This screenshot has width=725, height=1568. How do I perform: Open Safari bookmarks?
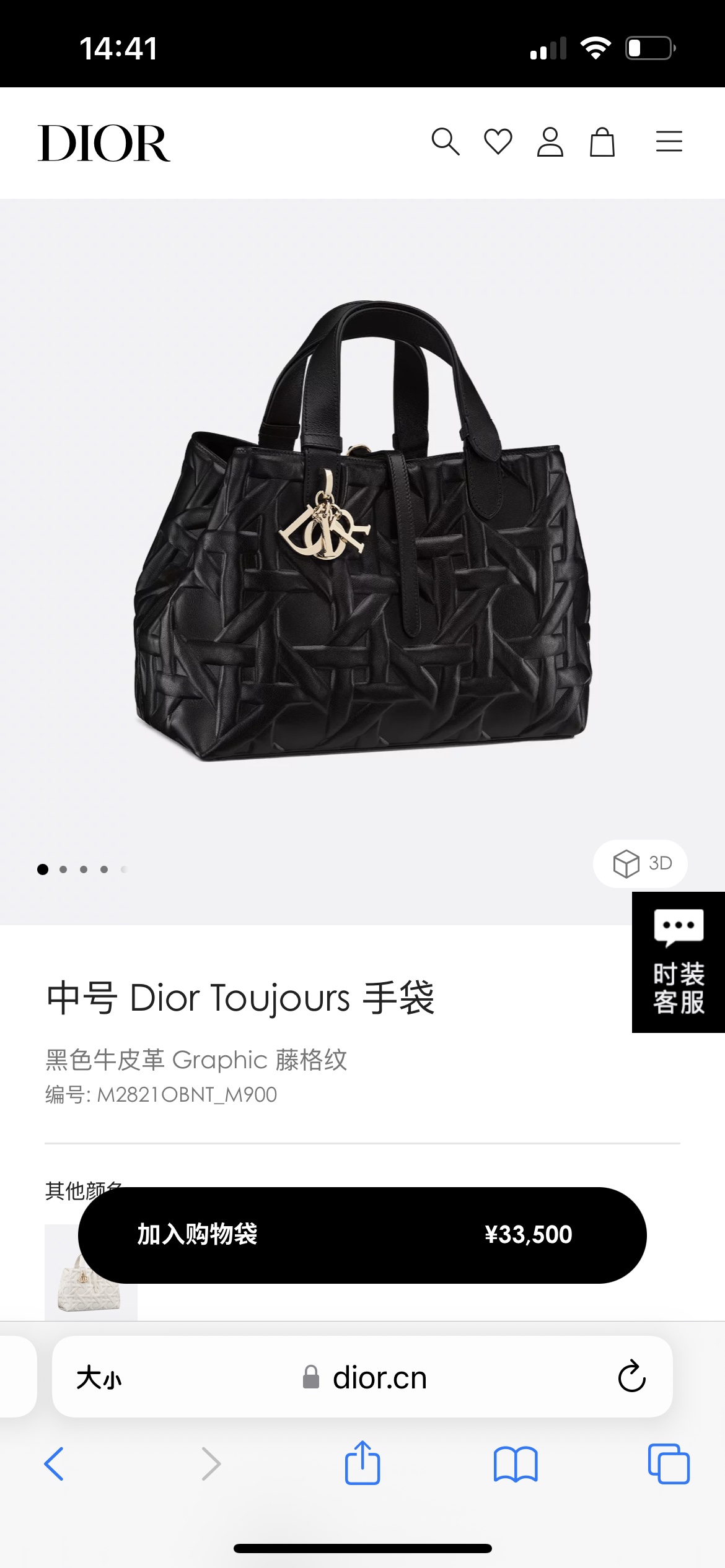pyautogui.click(x=515, y=1464)
